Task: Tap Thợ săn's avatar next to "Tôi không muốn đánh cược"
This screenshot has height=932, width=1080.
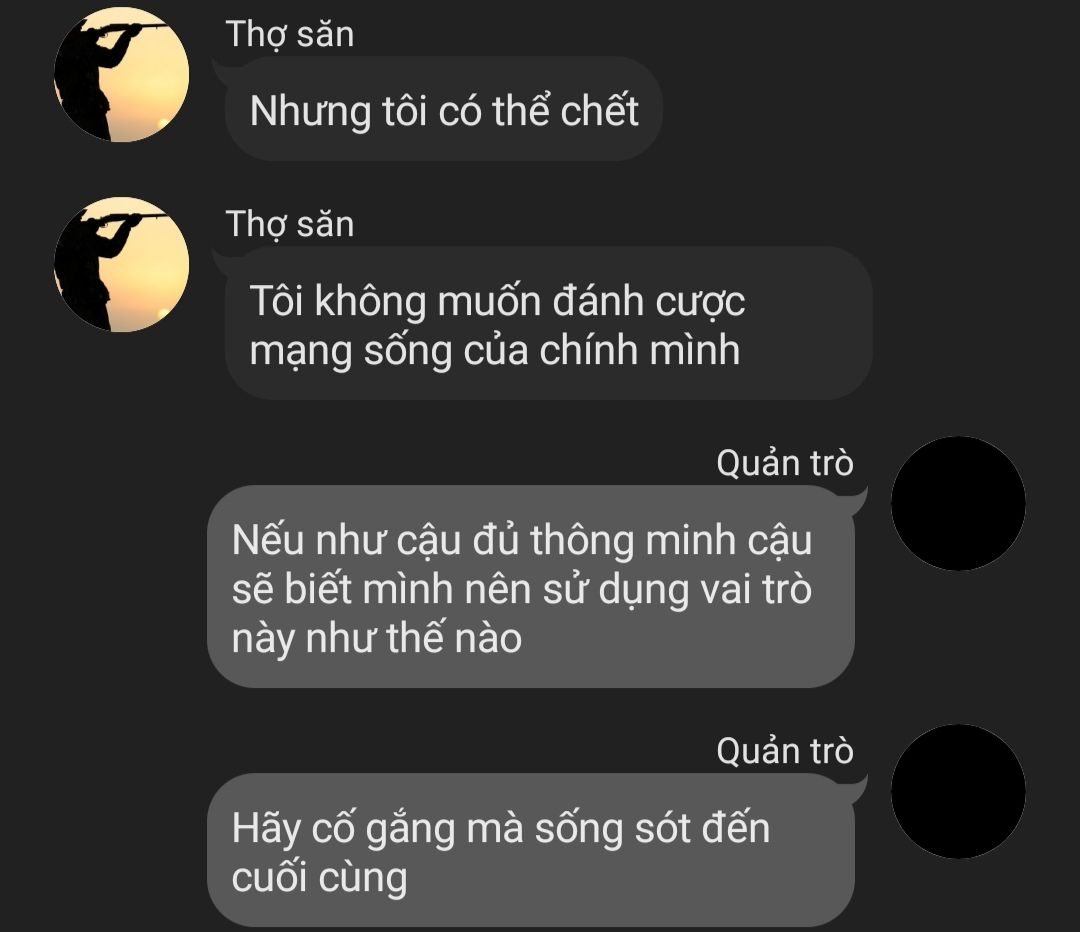Action: tap(121, 264)
